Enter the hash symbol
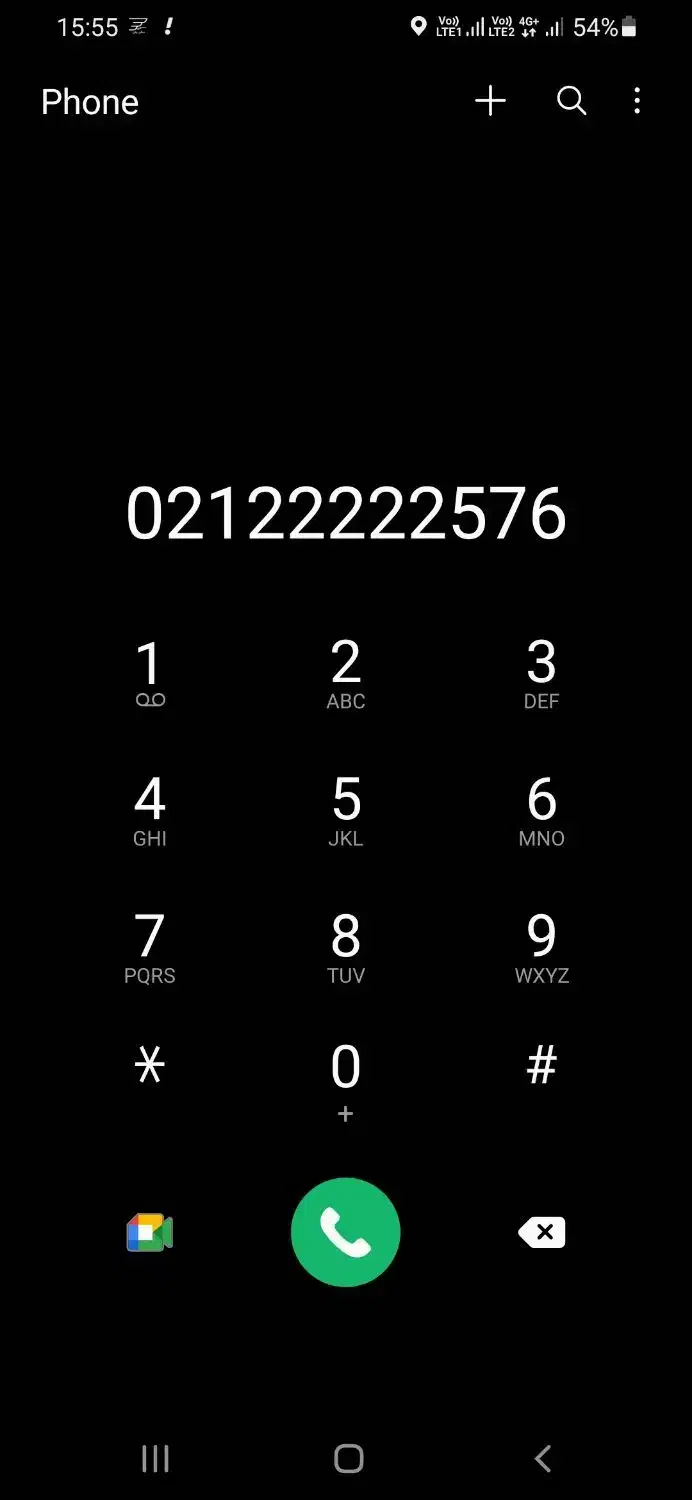692x1500 pixels. (541, 1067)
